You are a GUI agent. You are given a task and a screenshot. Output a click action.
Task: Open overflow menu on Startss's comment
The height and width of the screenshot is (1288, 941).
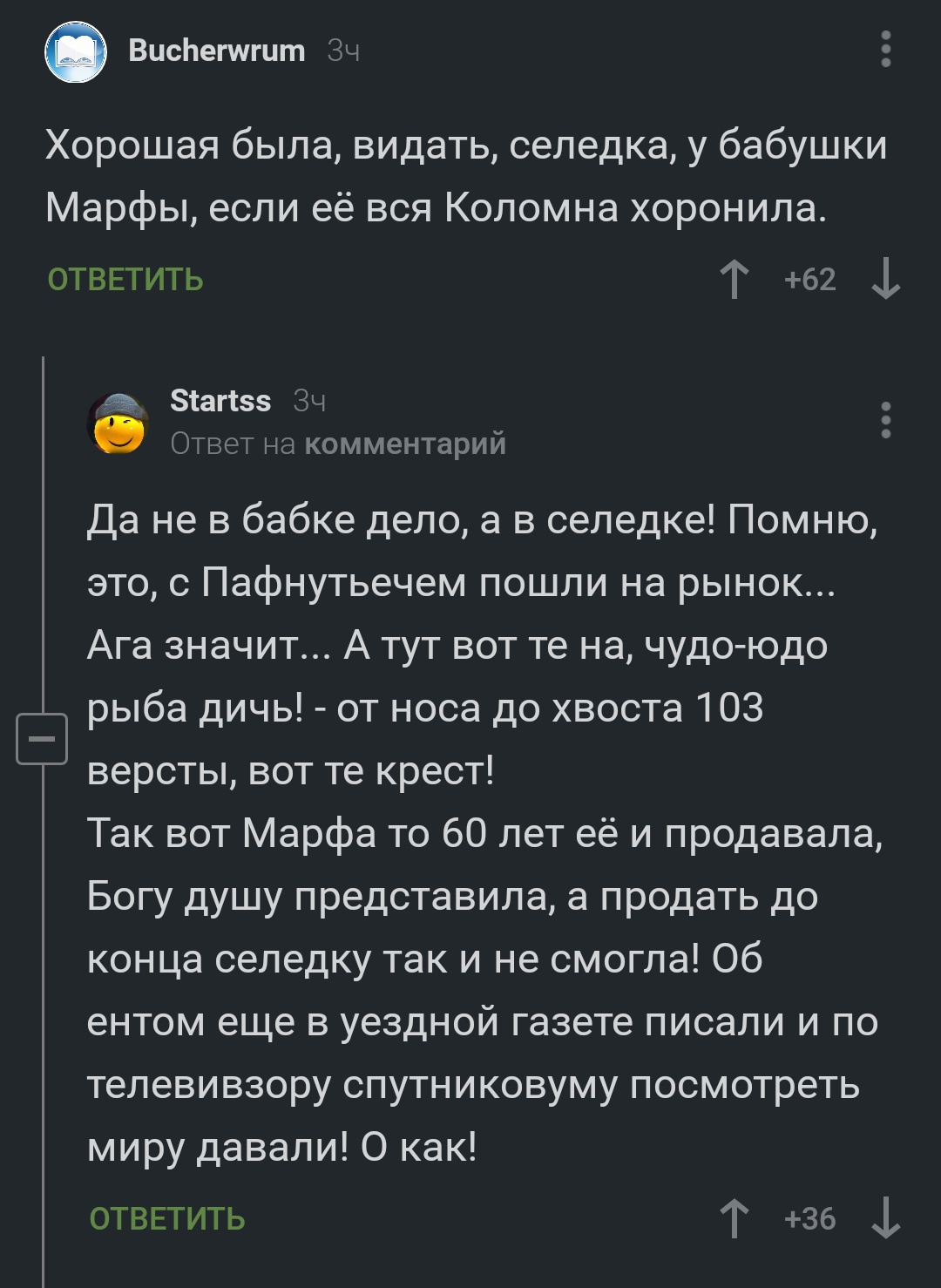(885, 420)
